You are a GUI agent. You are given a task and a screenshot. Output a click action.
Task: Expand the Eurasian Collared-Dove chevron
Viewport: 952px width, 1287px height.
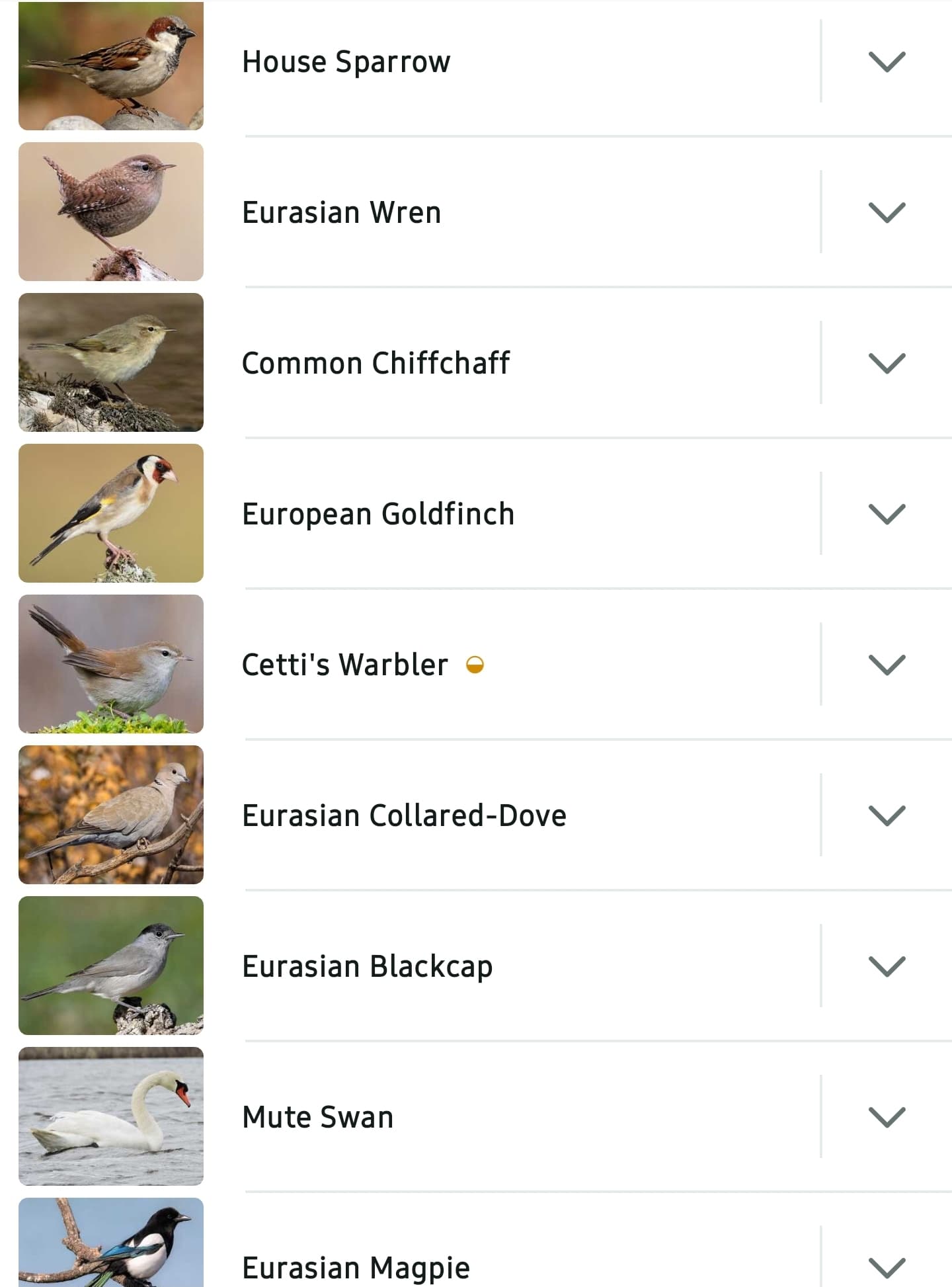pos(887,815)
